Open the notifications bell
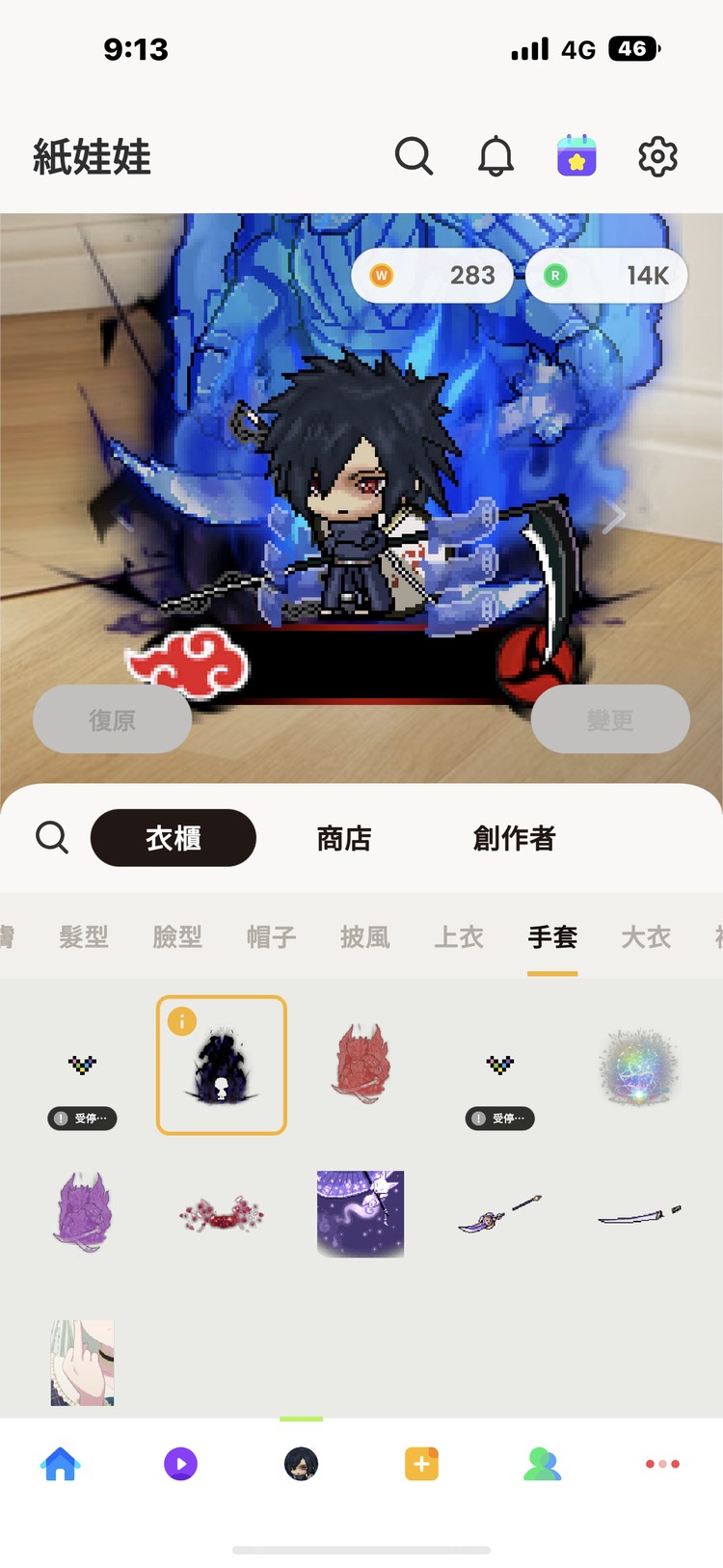The height and width of the screenshot is (1568, 723). (x=495, y=155)
